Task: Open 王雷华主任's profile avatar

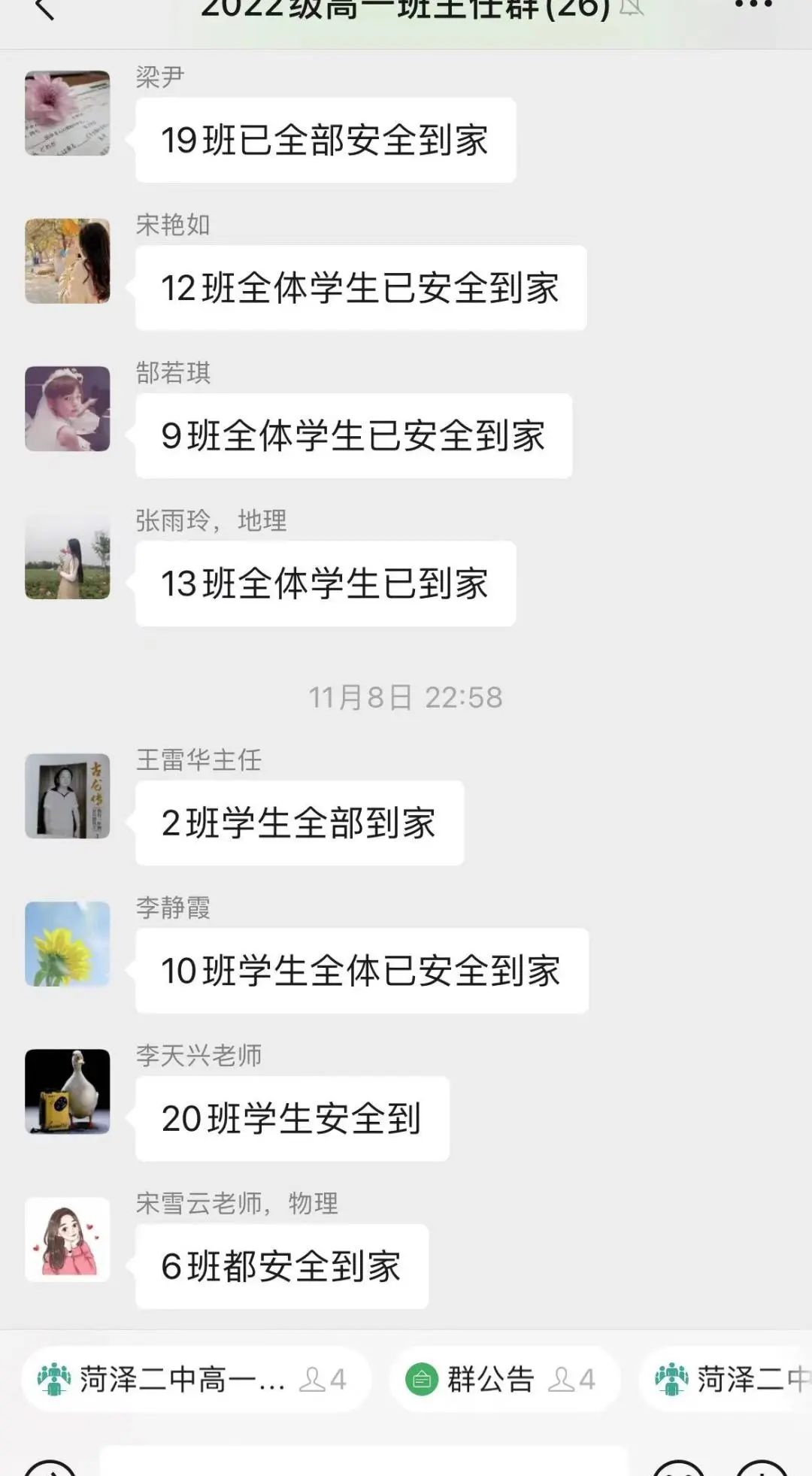Action: point(68,796)
